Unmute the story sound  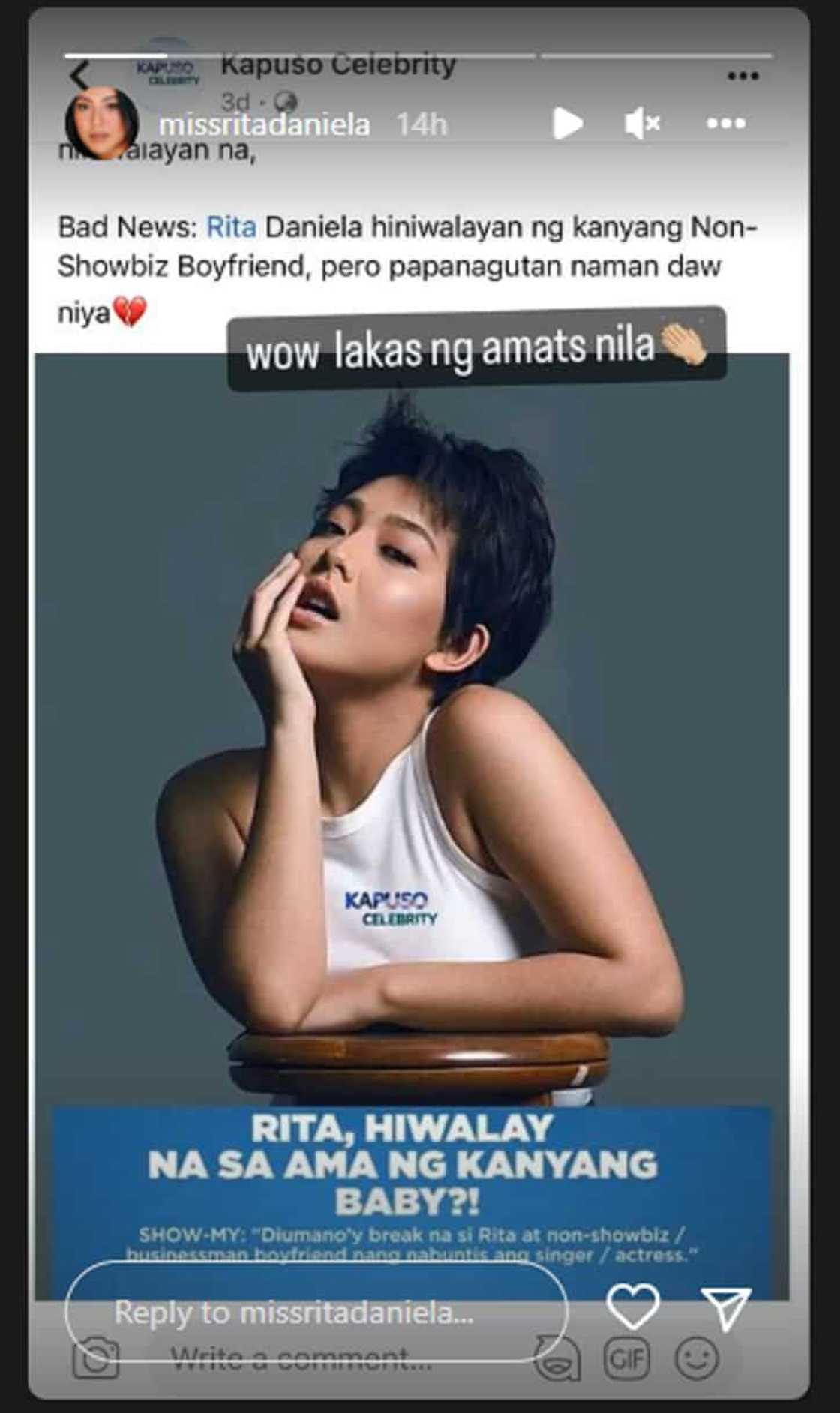coord(641,123)
